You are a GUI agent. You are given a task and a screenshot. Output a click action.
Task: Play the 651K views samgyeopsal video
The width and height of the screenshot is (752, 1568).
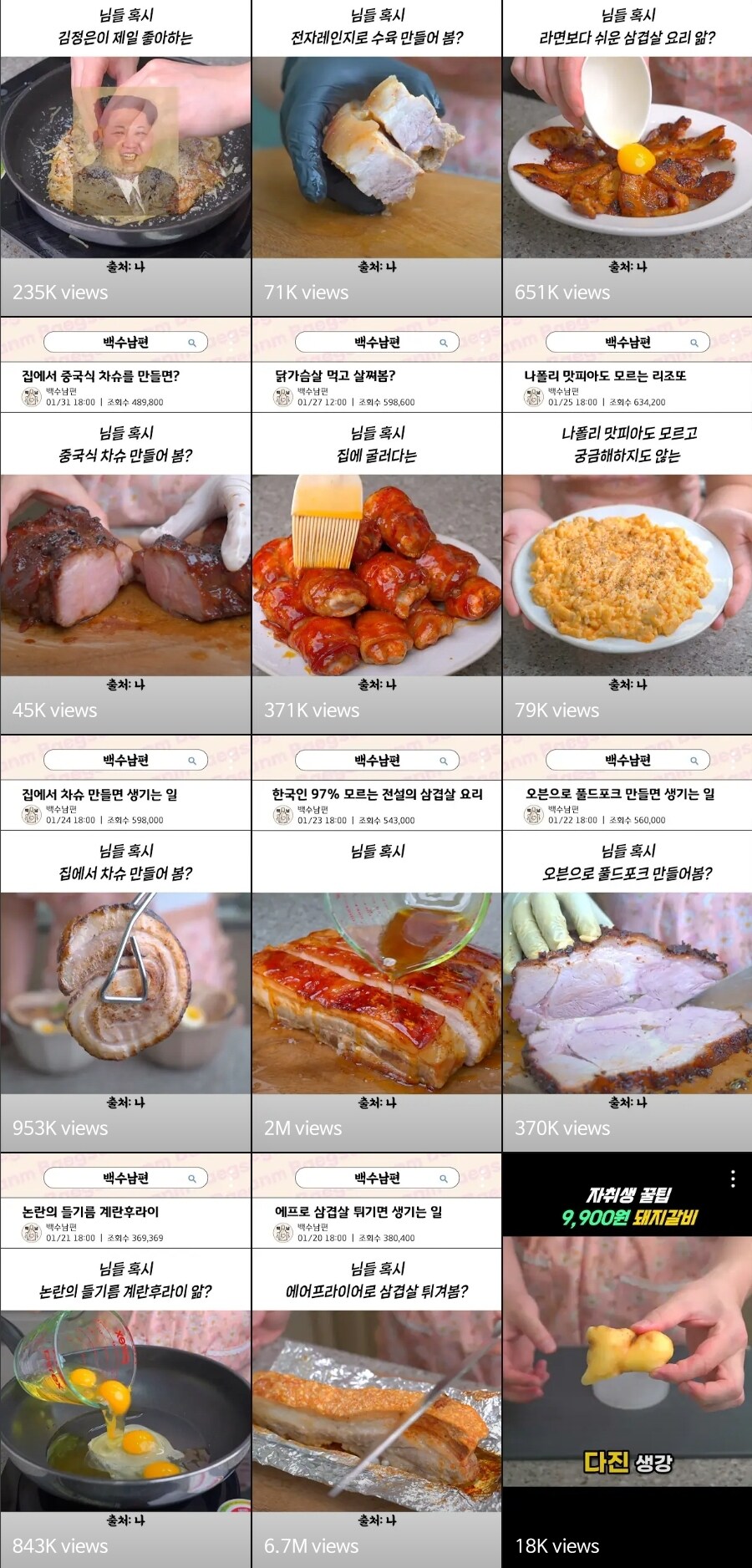pyautogui.click(x=627, y=157)
